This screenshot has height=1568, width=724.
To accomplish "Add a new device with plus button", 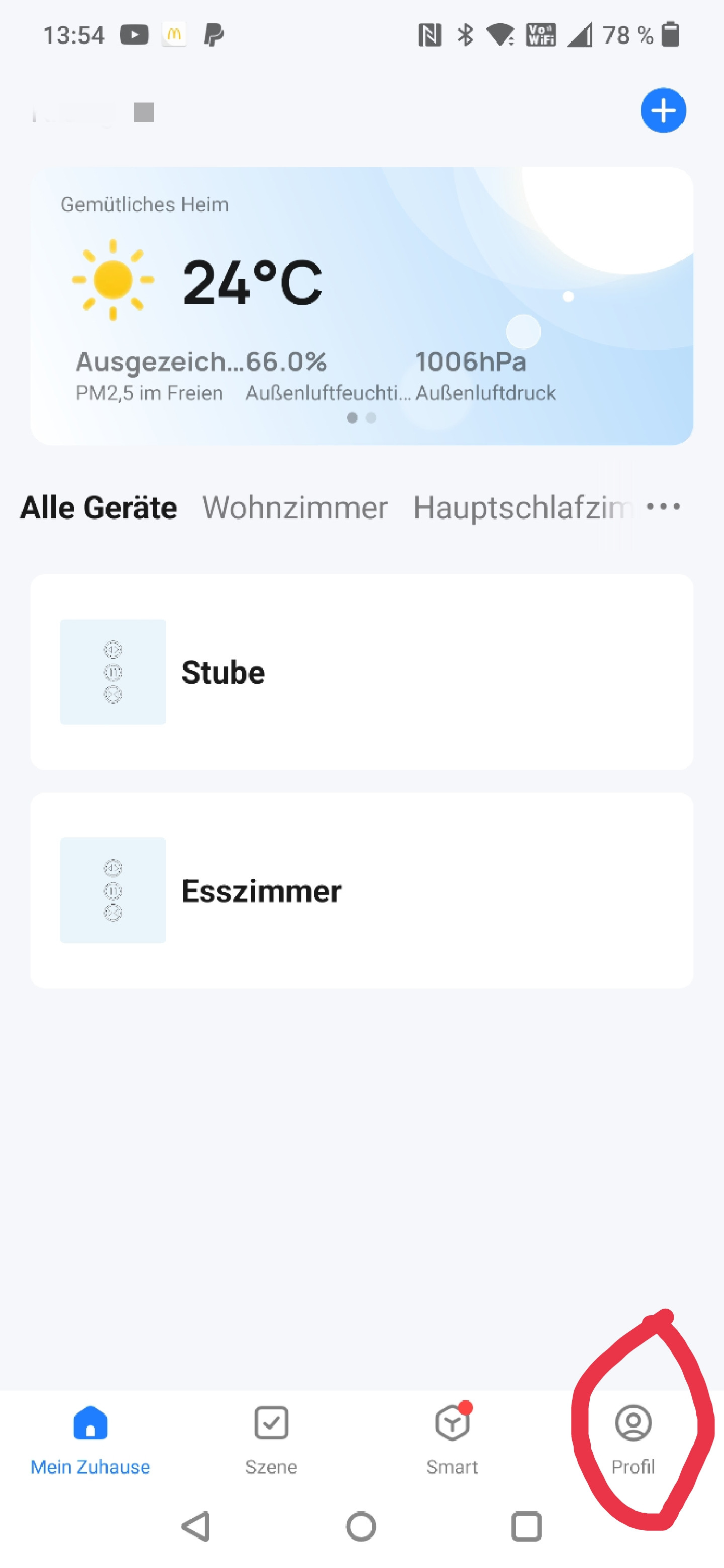I will 663,111.
